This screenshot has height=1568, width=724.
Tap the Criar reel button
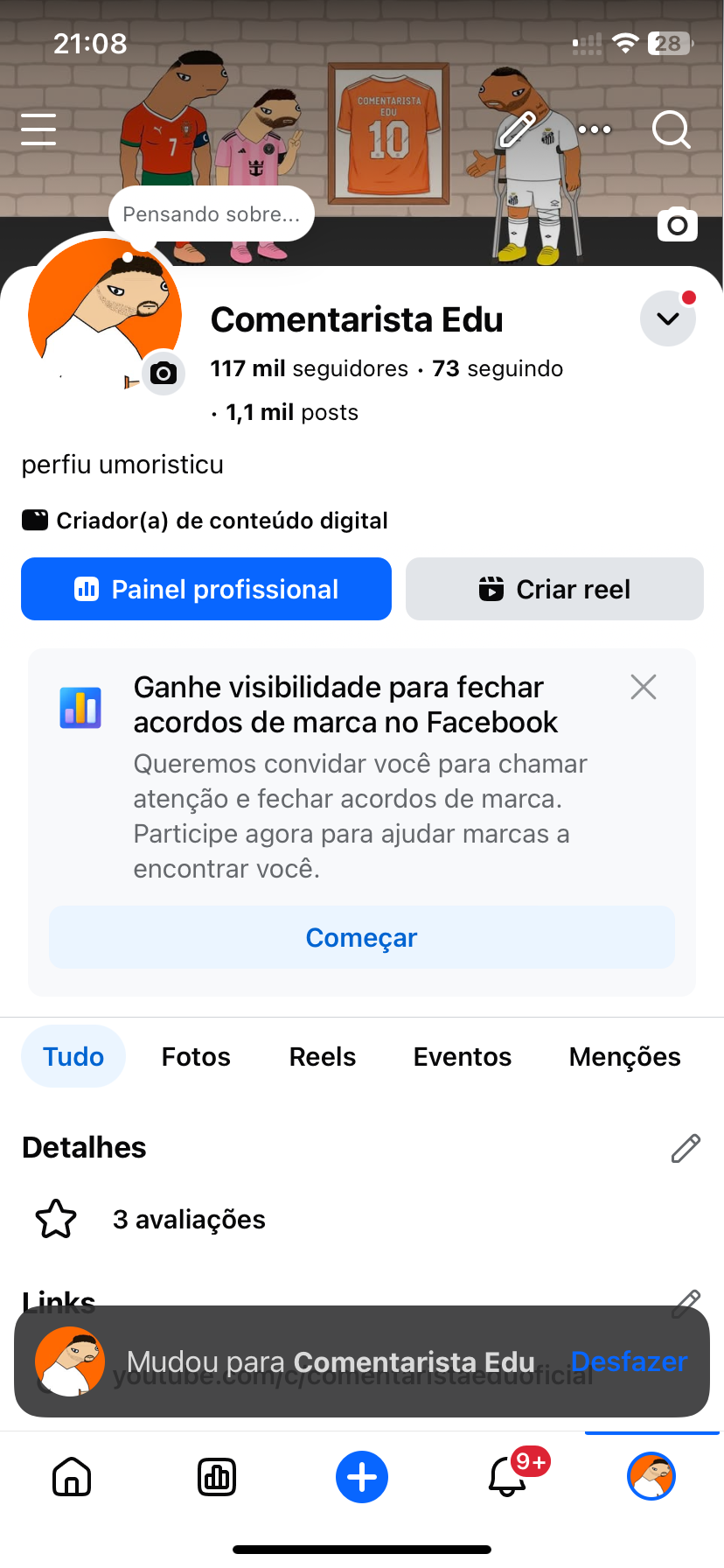[x=554, y=589]
